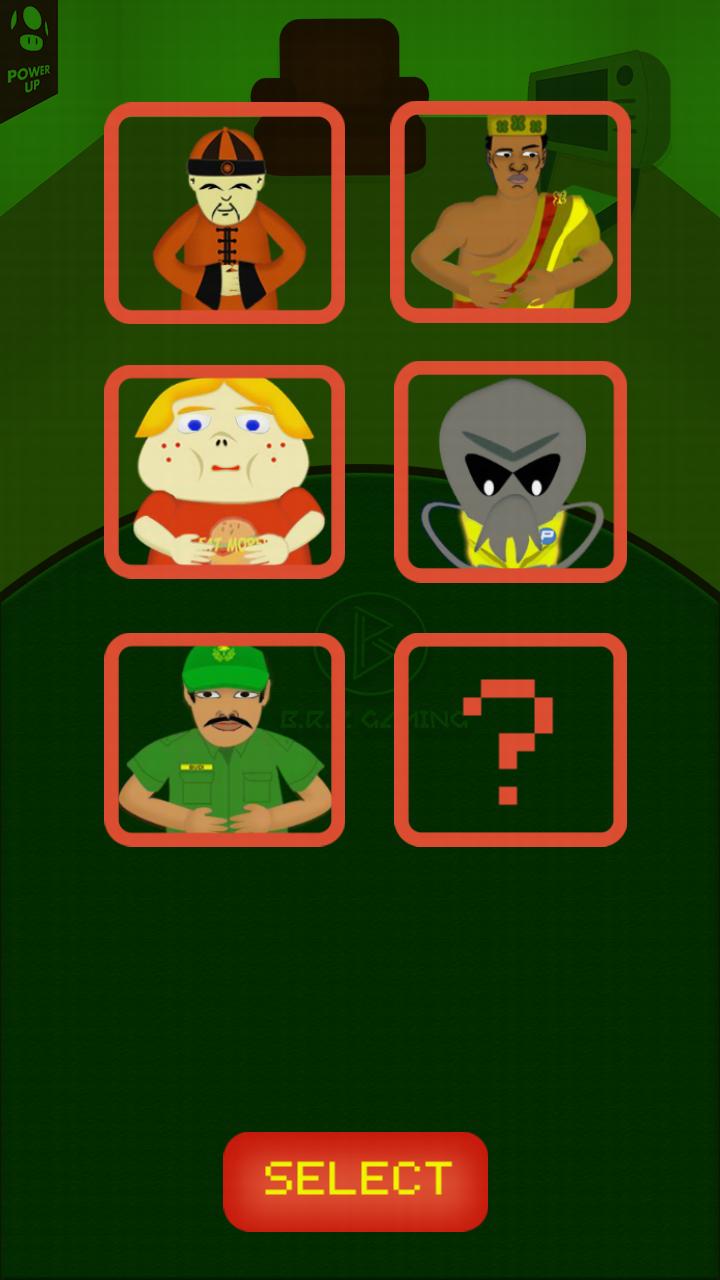Choose the grey alien character
The image size is (720, 1280).
(510, 472)
